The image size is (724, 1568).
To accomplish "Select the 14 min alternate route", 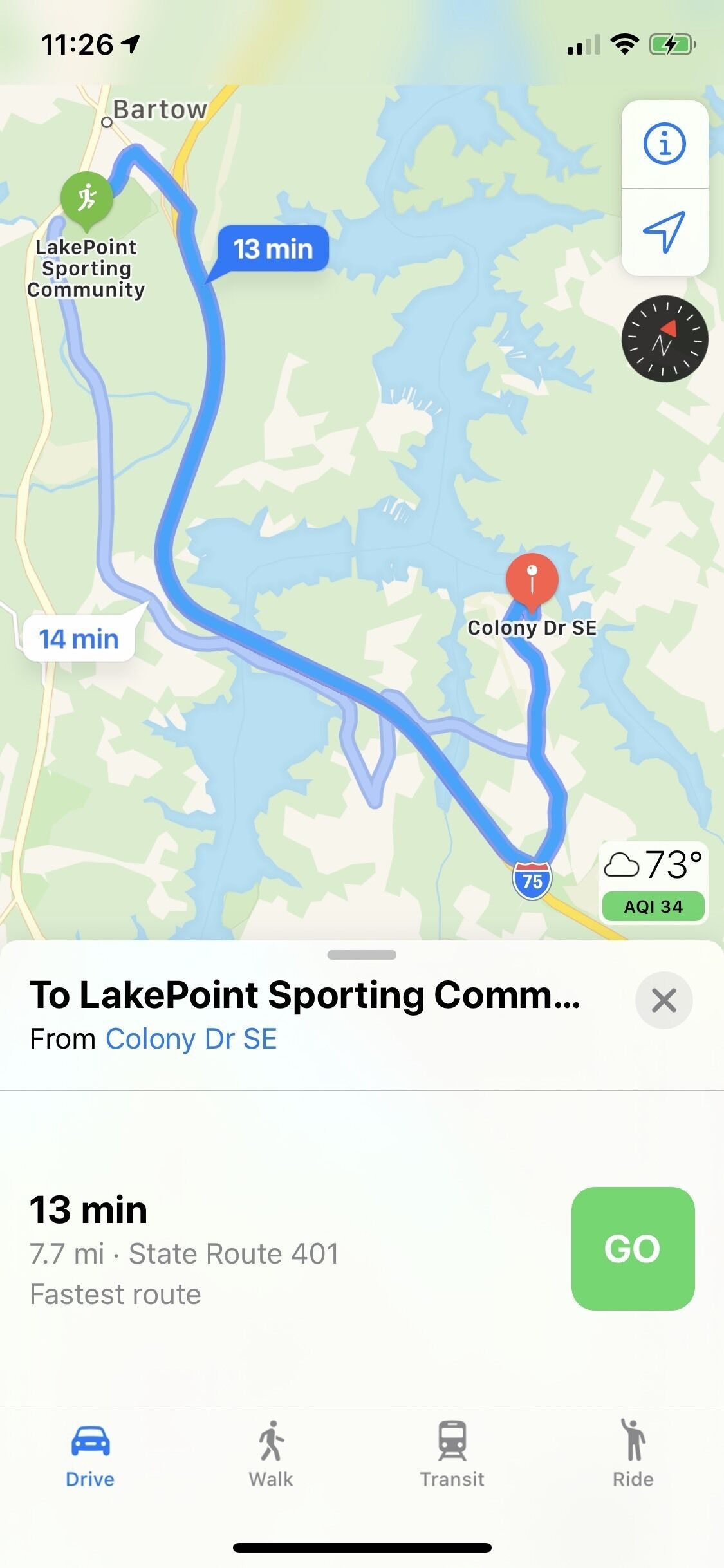I will tap(79, 639).
